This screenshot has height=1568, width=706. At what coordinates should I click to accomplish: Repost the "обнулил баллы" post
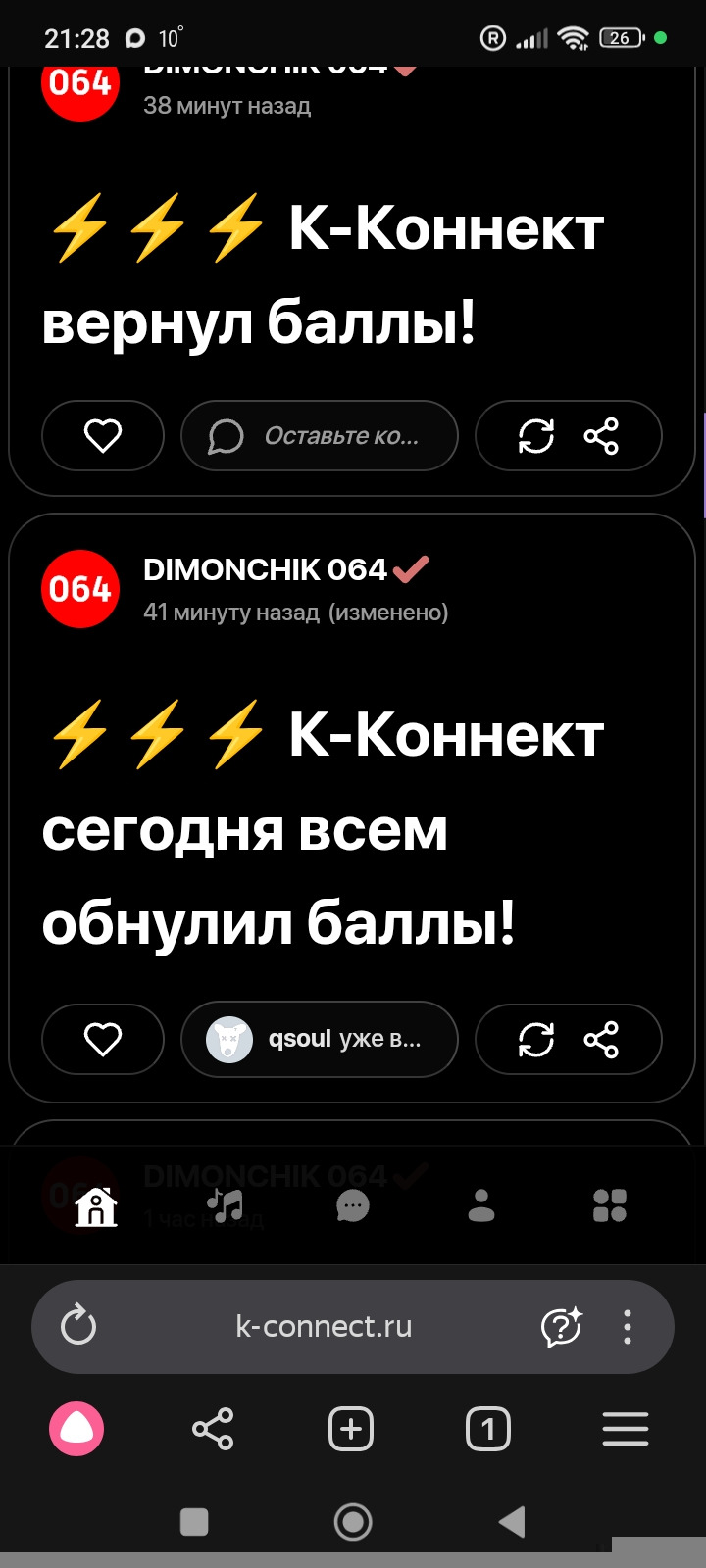(535, 1039)
